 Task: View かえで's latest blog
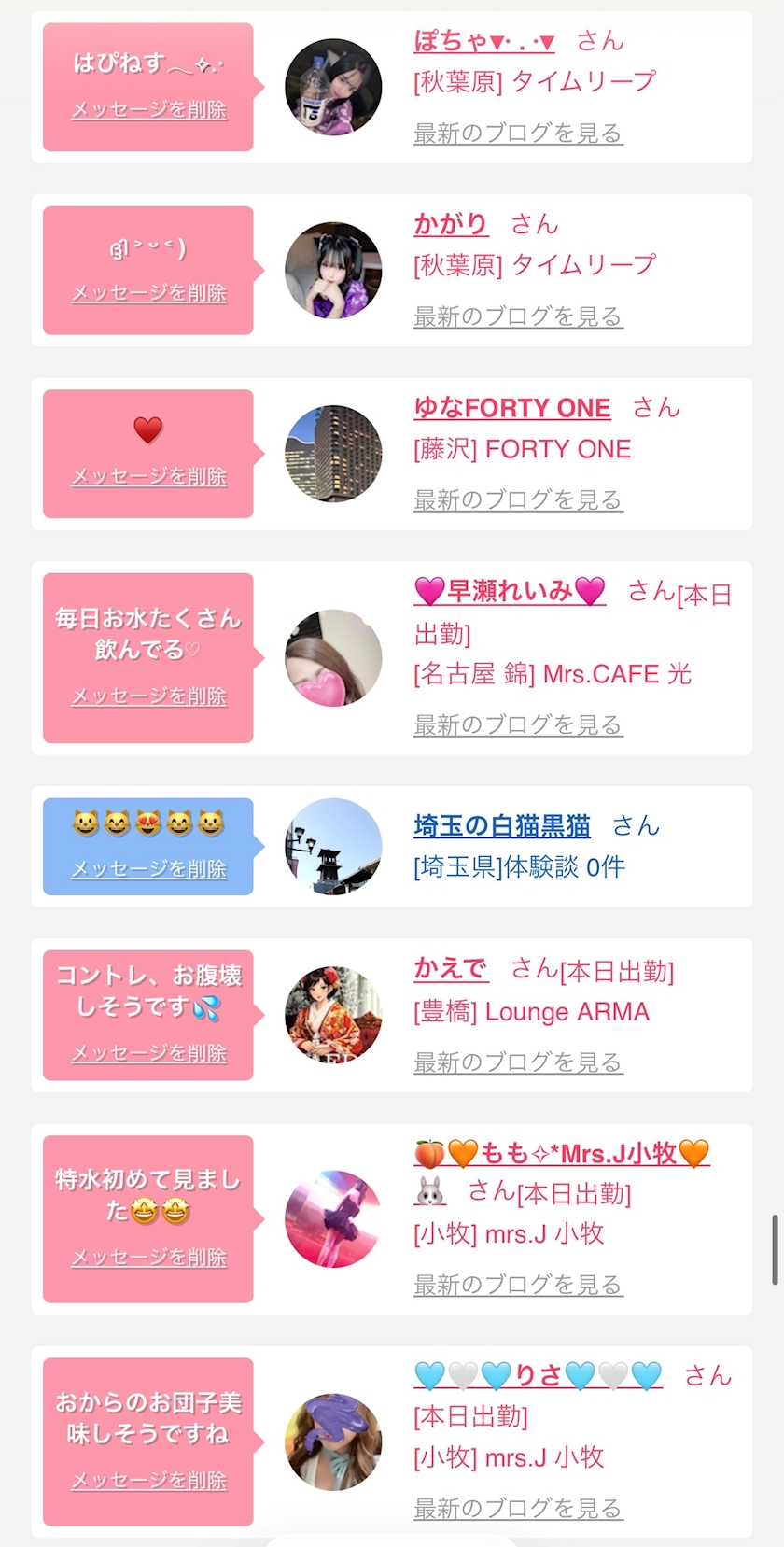click(517, 1062)
